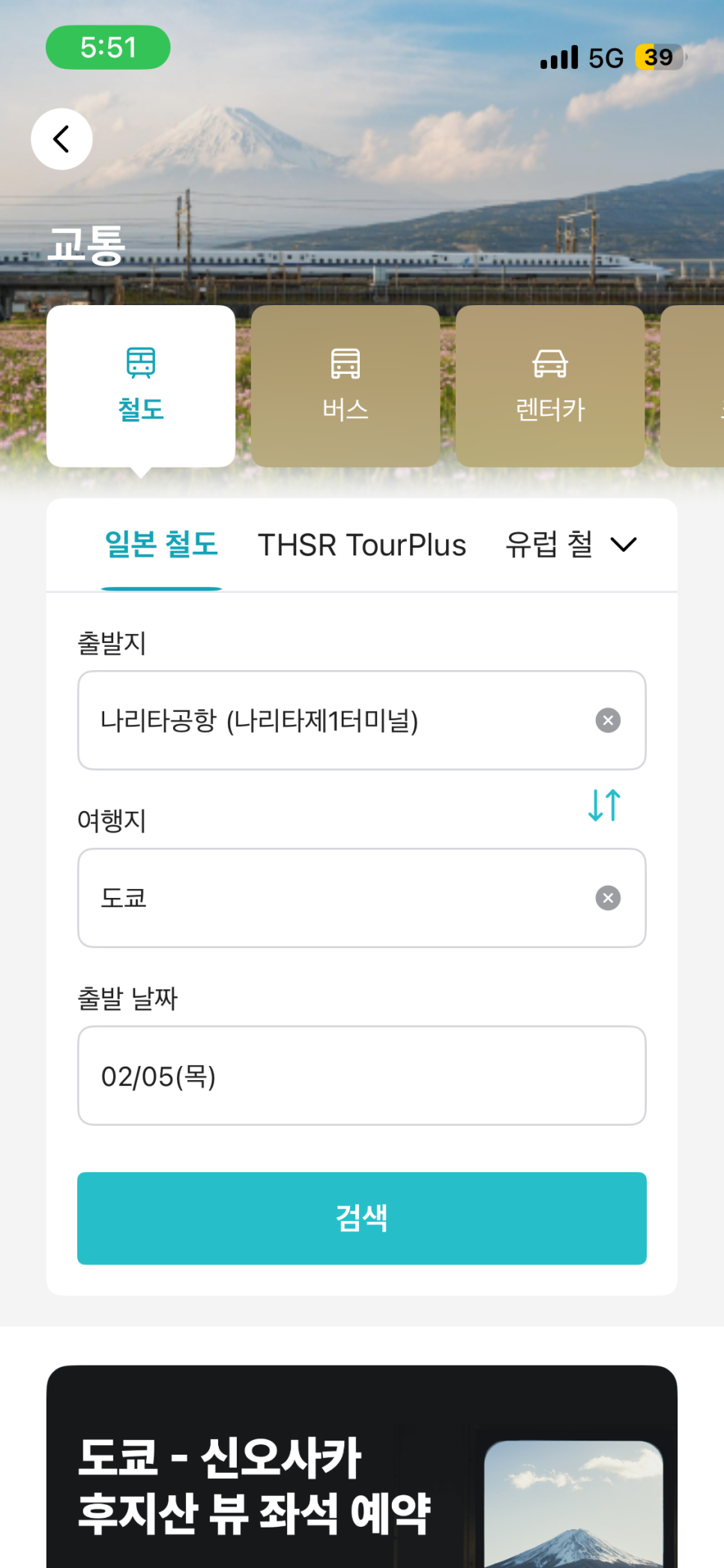724x1568 pixels.
Task: Switch to the 유럽 철 tab
Action: click(549, 545)
